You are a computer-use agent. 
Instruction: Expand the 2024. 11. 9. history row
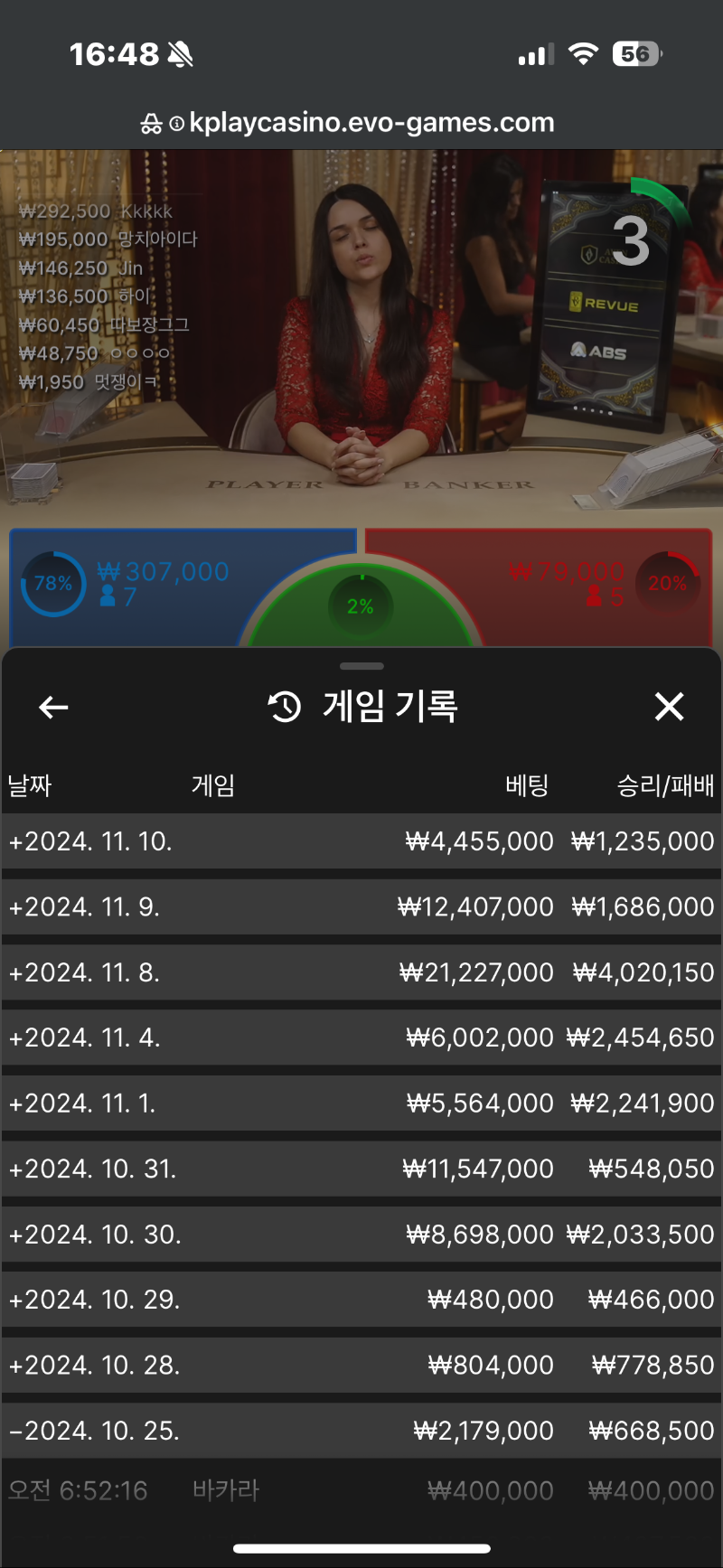click(361, 906)
